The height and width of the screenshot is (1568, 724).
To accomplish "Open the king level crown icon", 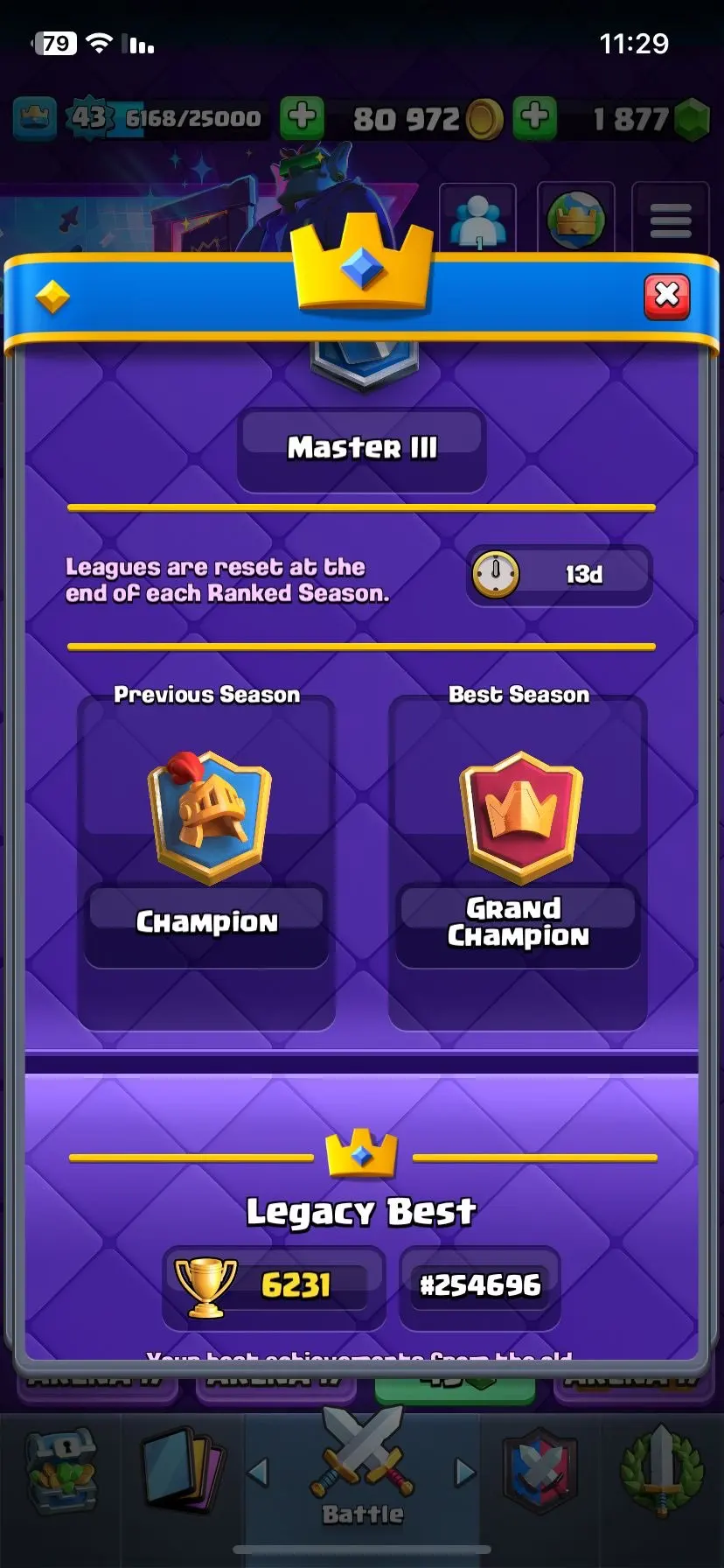I will pos(35,118).
